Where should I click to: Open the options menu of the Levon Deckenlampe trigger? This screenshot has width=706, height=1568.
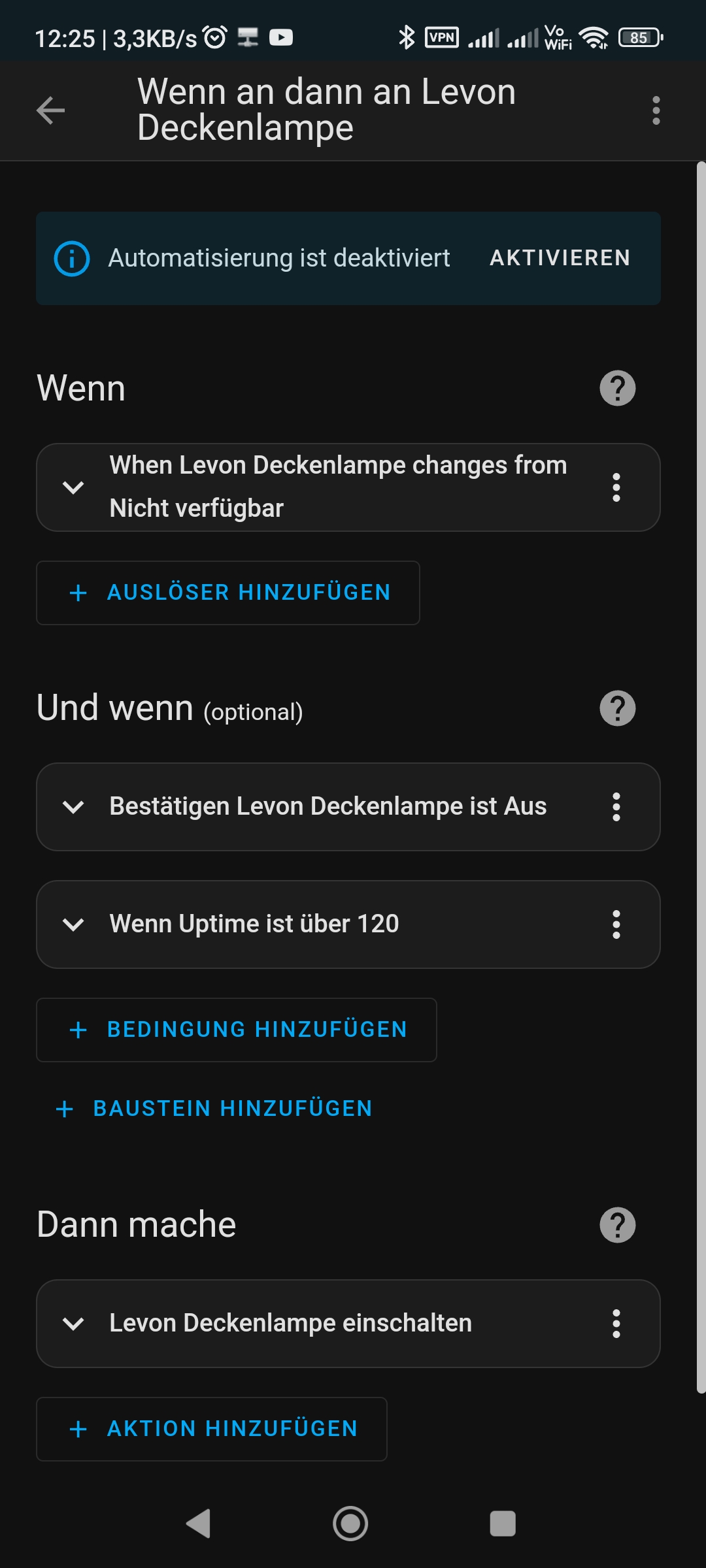pos(616,487)
